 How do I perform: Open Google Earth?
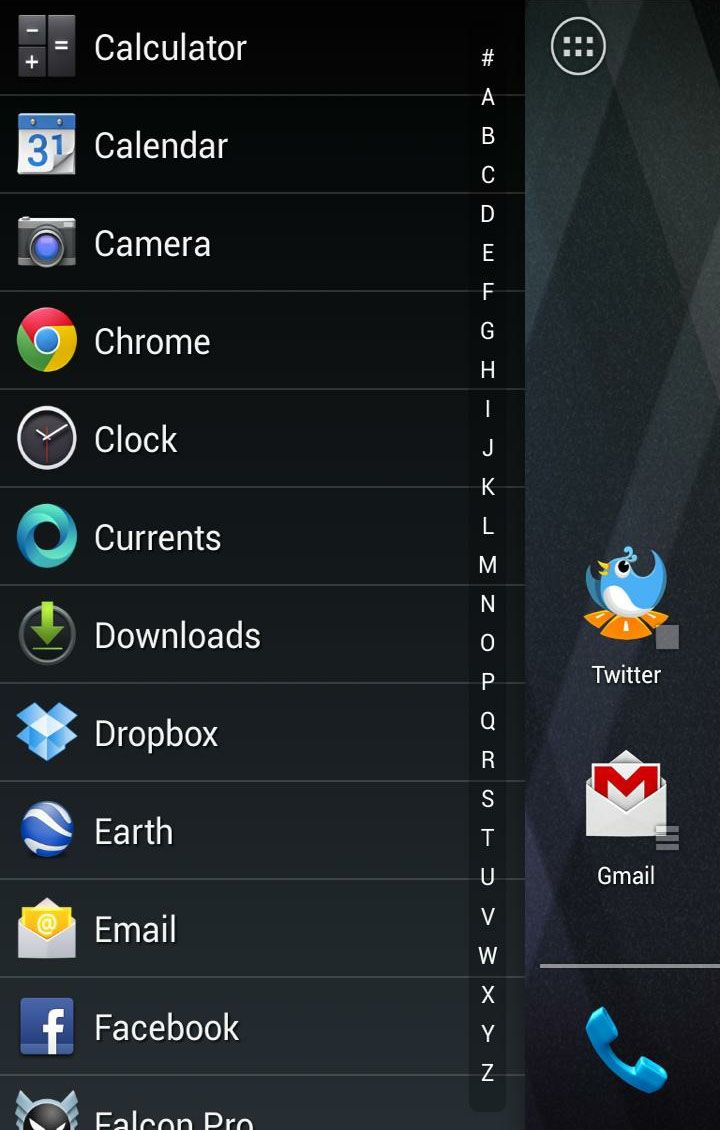pos(133,831)
